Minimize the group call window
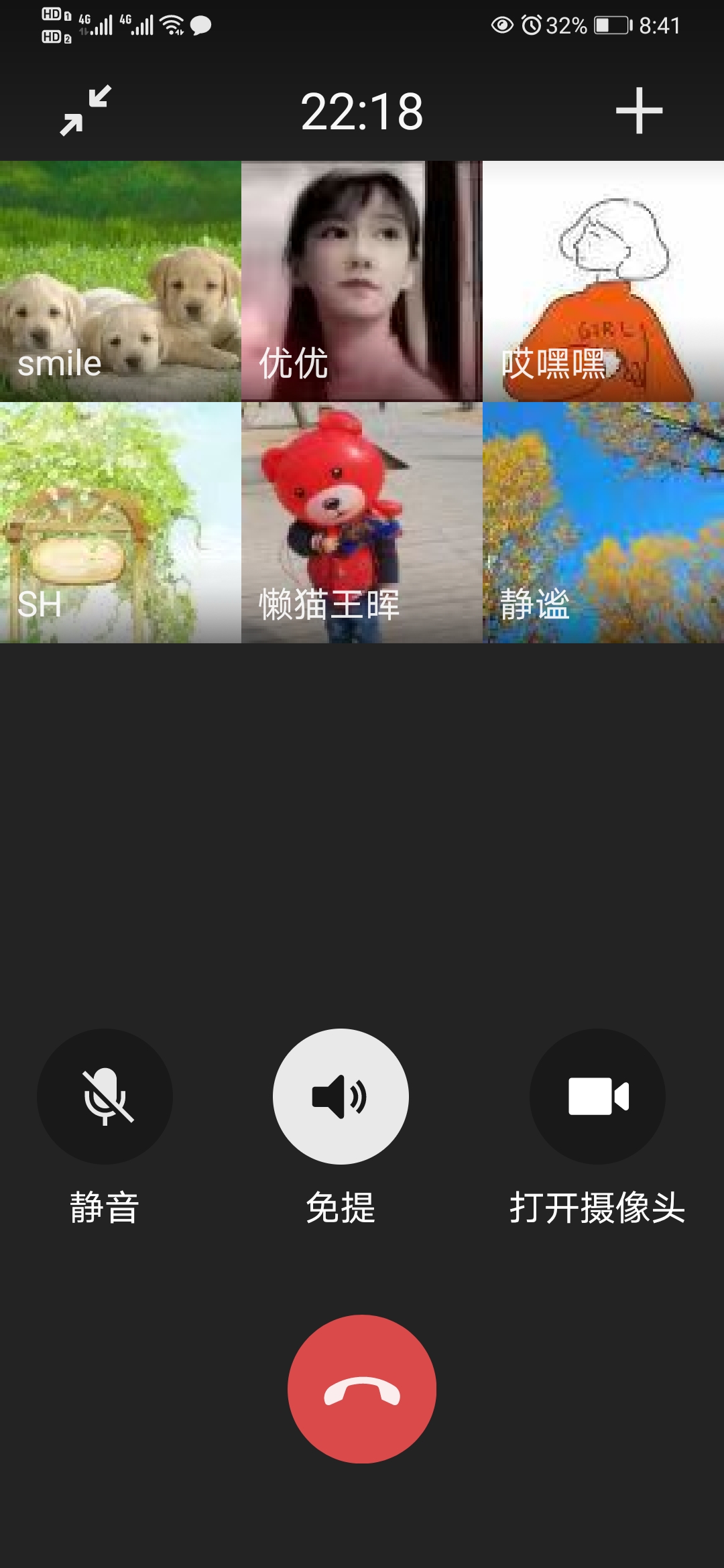 pyautogui.click(x=85, y=111)
